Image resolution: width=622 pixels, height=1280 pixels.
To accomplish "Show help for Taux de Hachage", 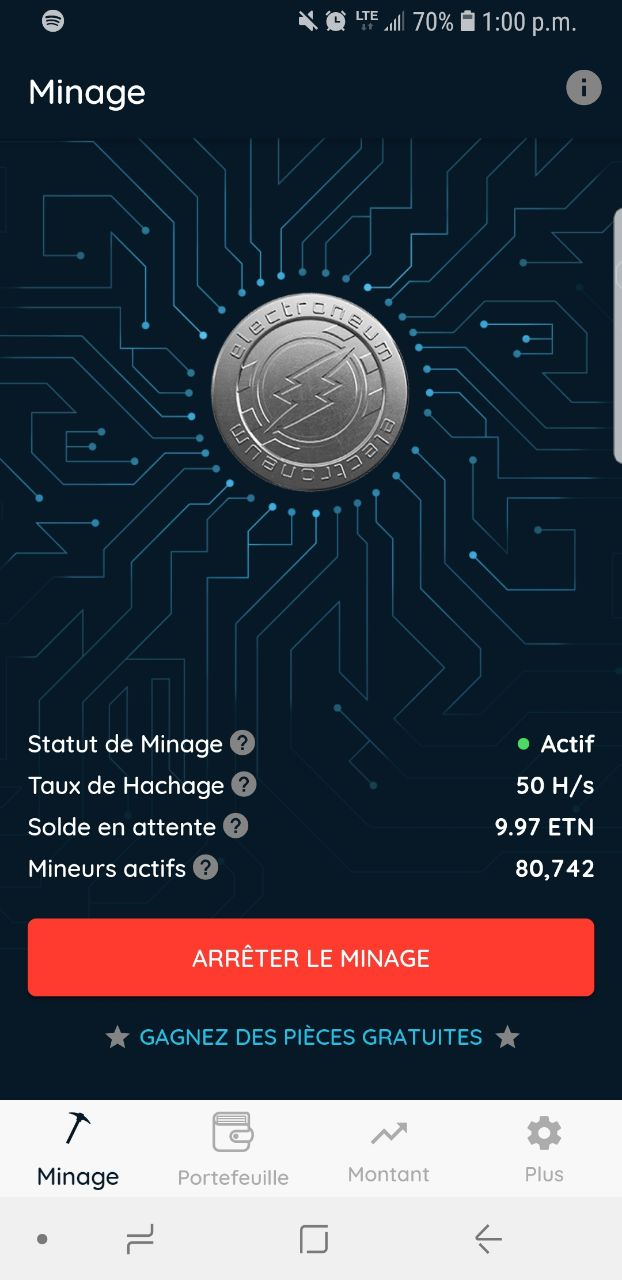I will (x=244, y=785).
